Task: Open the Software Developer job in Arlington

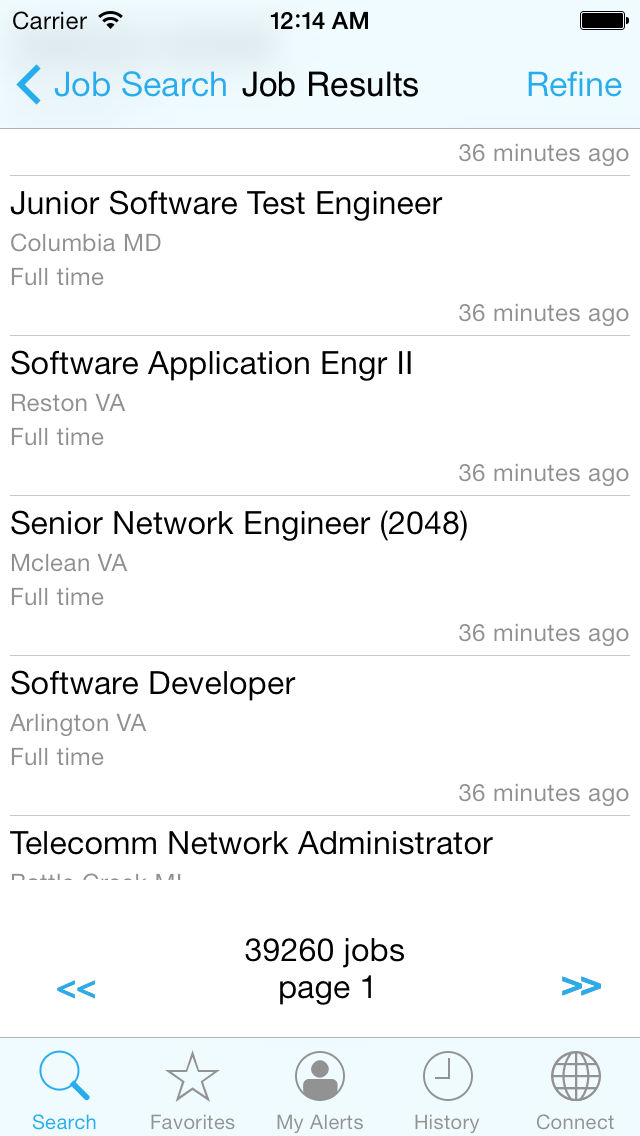Action: [x=320, y=736]
